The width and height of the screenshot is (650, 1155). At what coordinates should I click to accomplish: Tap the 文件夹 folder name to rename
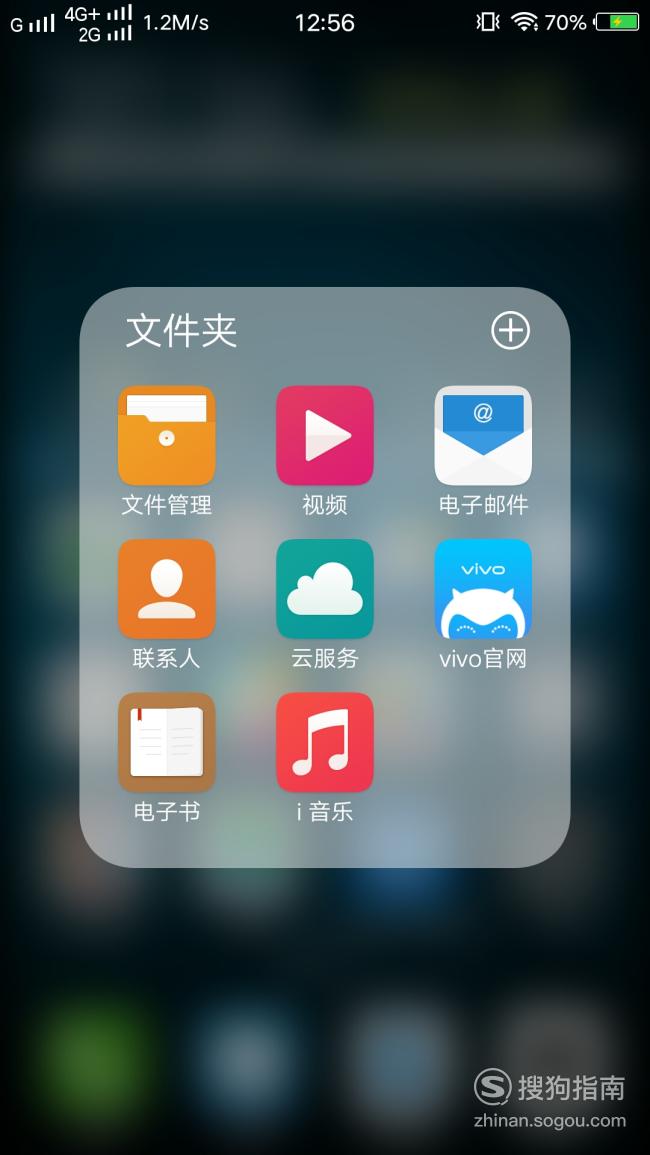(x=181, y=330)
